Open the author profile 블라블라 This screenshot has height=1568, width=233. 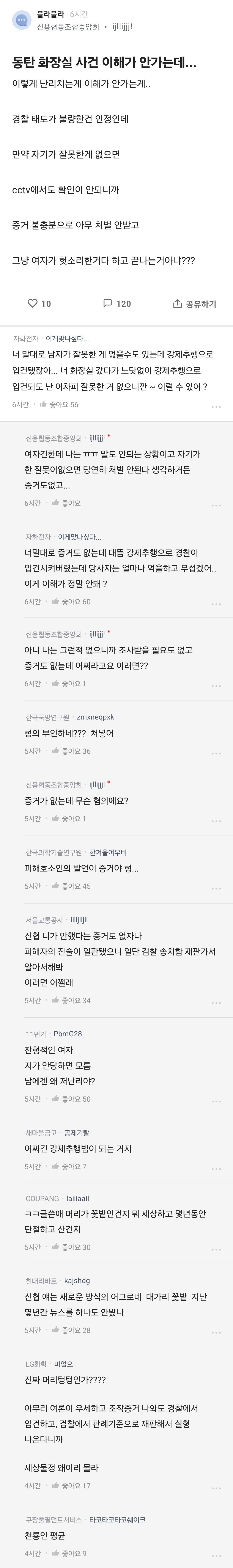coord(50,13)
